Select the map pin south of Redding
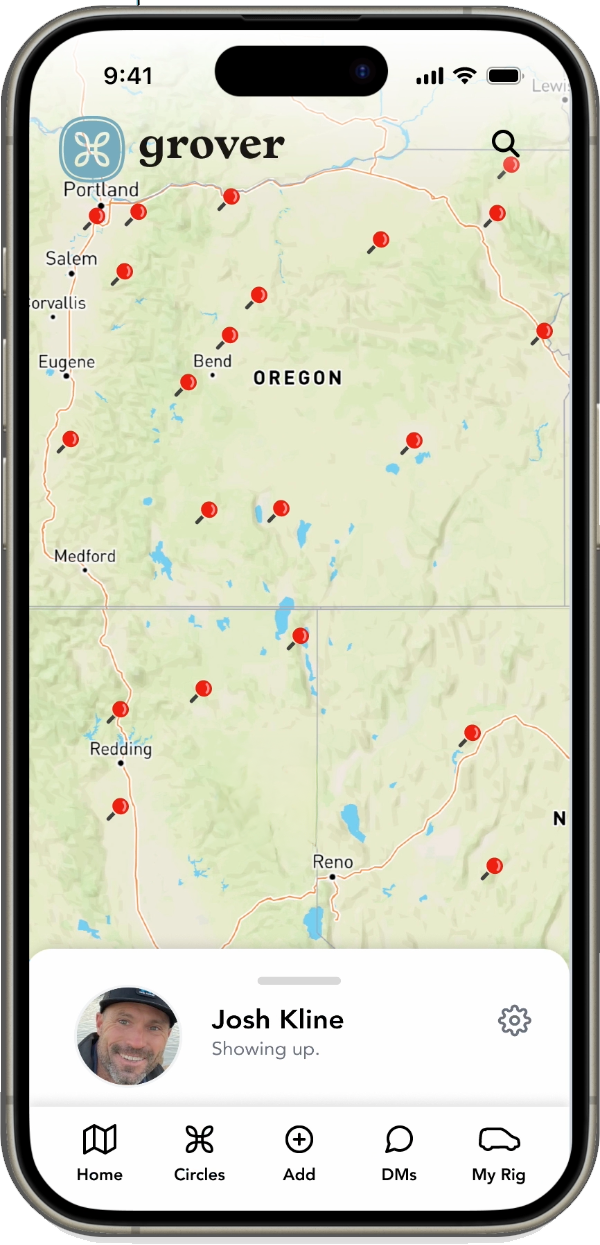 (119, 807)
